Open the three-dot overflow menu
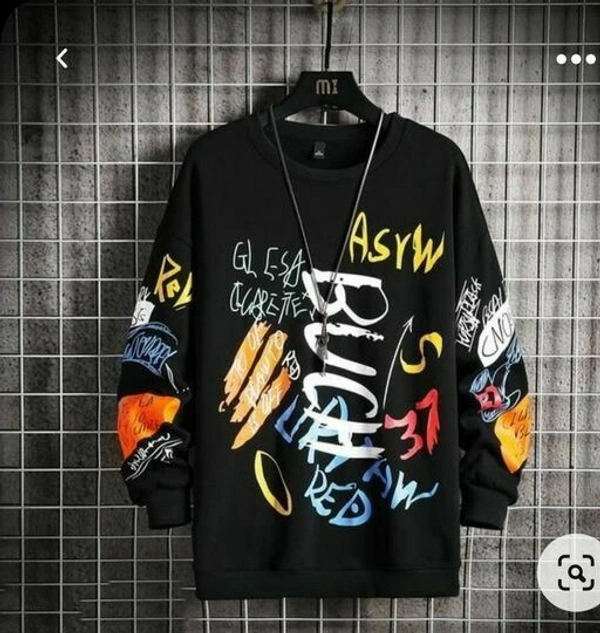 pyautogui.click(x=575, y=59)
